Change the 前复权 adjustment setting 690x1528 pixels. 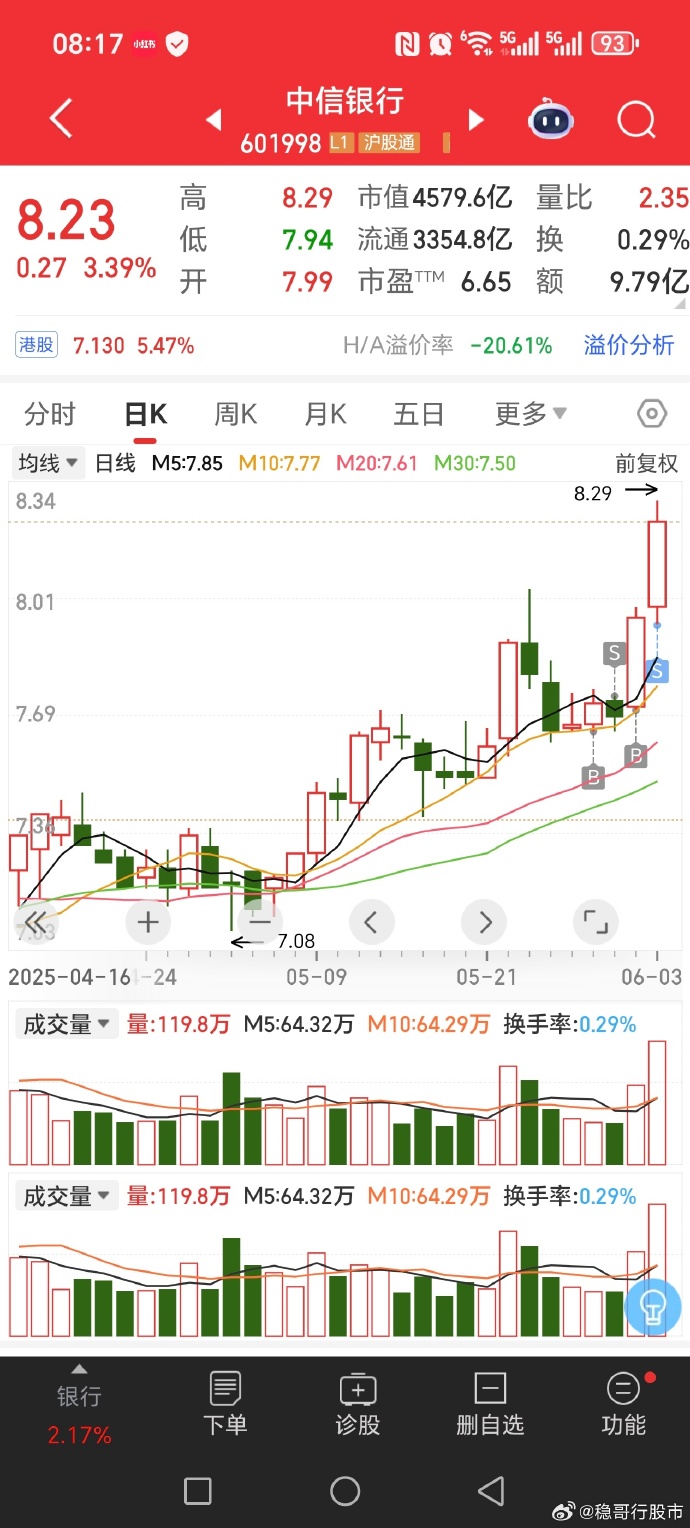point(646,464)
